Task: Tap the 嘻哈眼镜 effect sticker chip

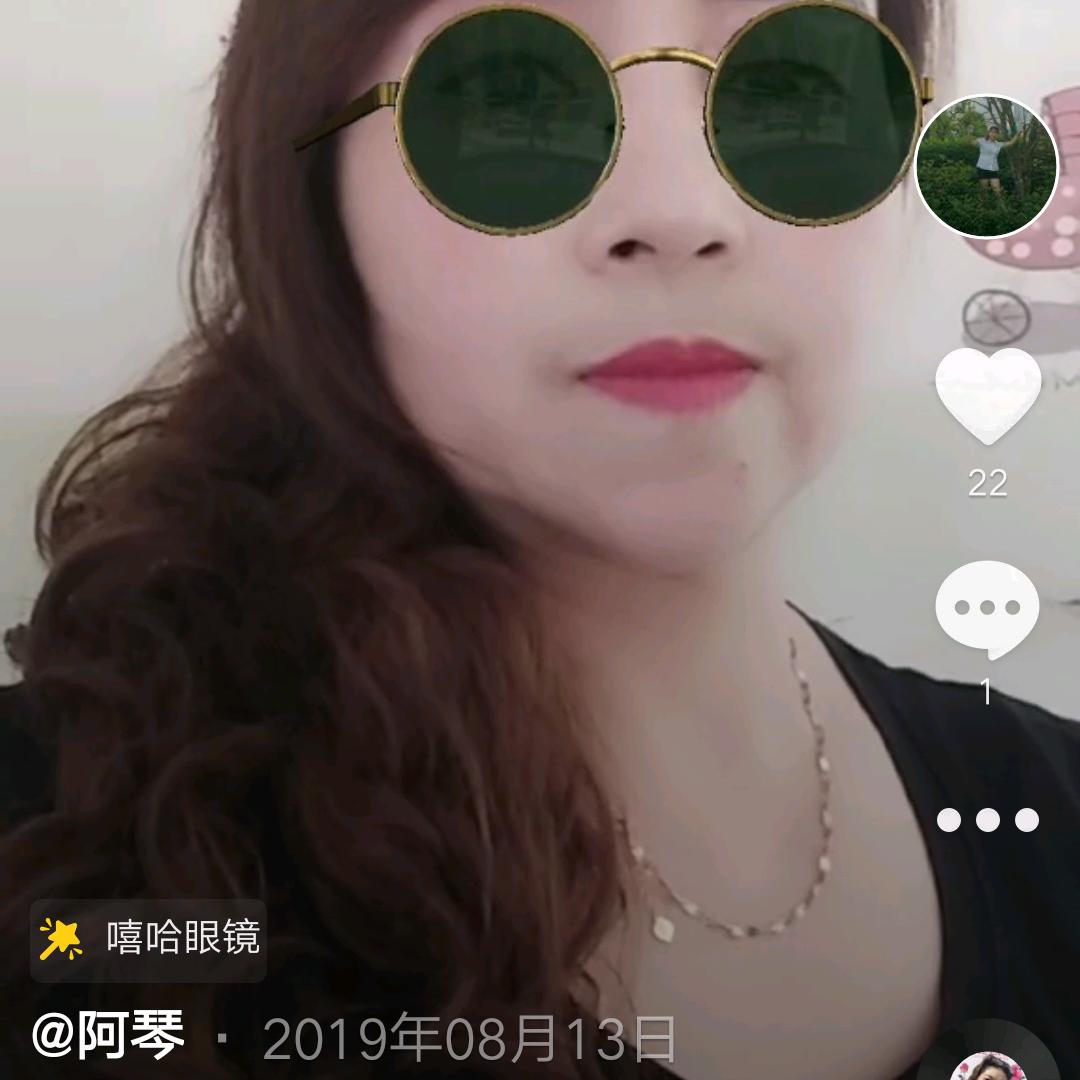Action: click(x=149, y=939)
